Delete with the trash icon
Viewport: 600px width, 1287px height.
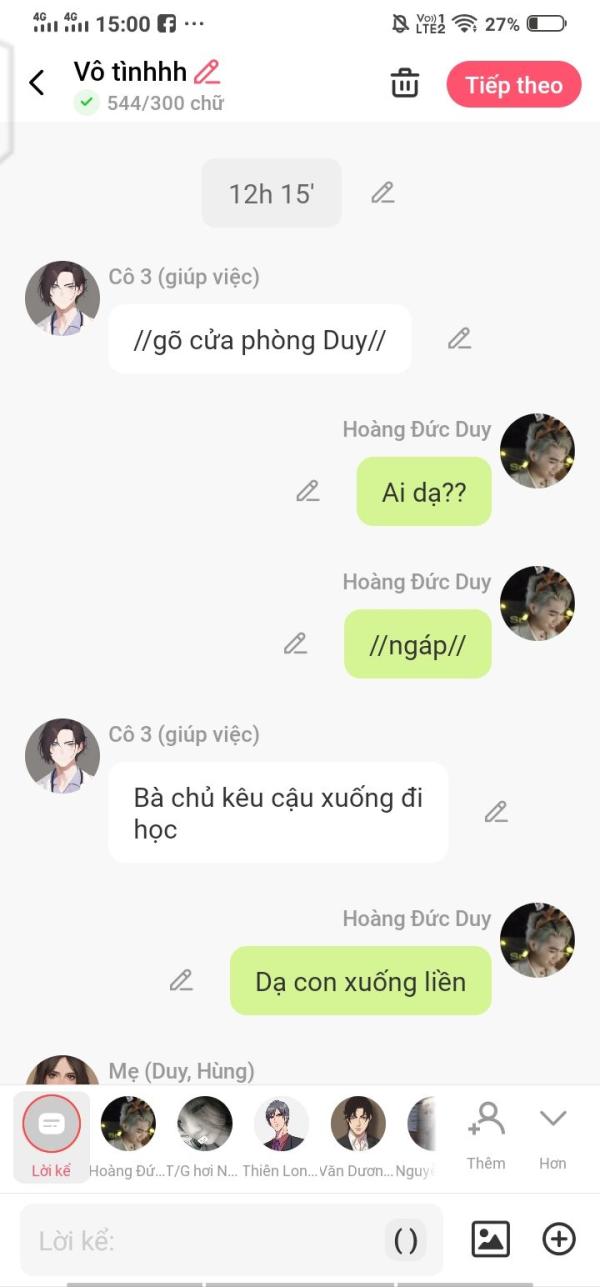tap(405, 83)
